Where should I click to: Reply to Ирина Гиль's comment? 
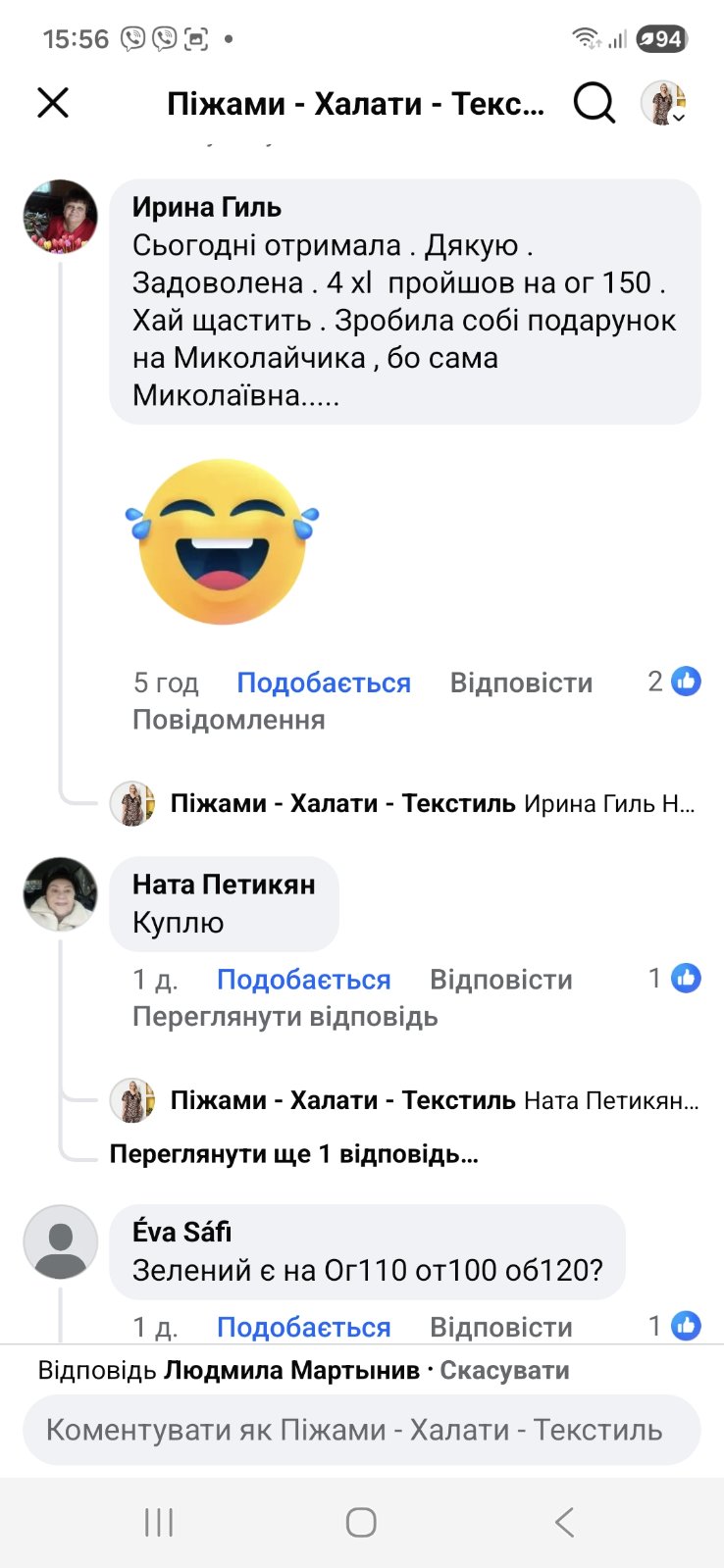click(x=521, y=683)
